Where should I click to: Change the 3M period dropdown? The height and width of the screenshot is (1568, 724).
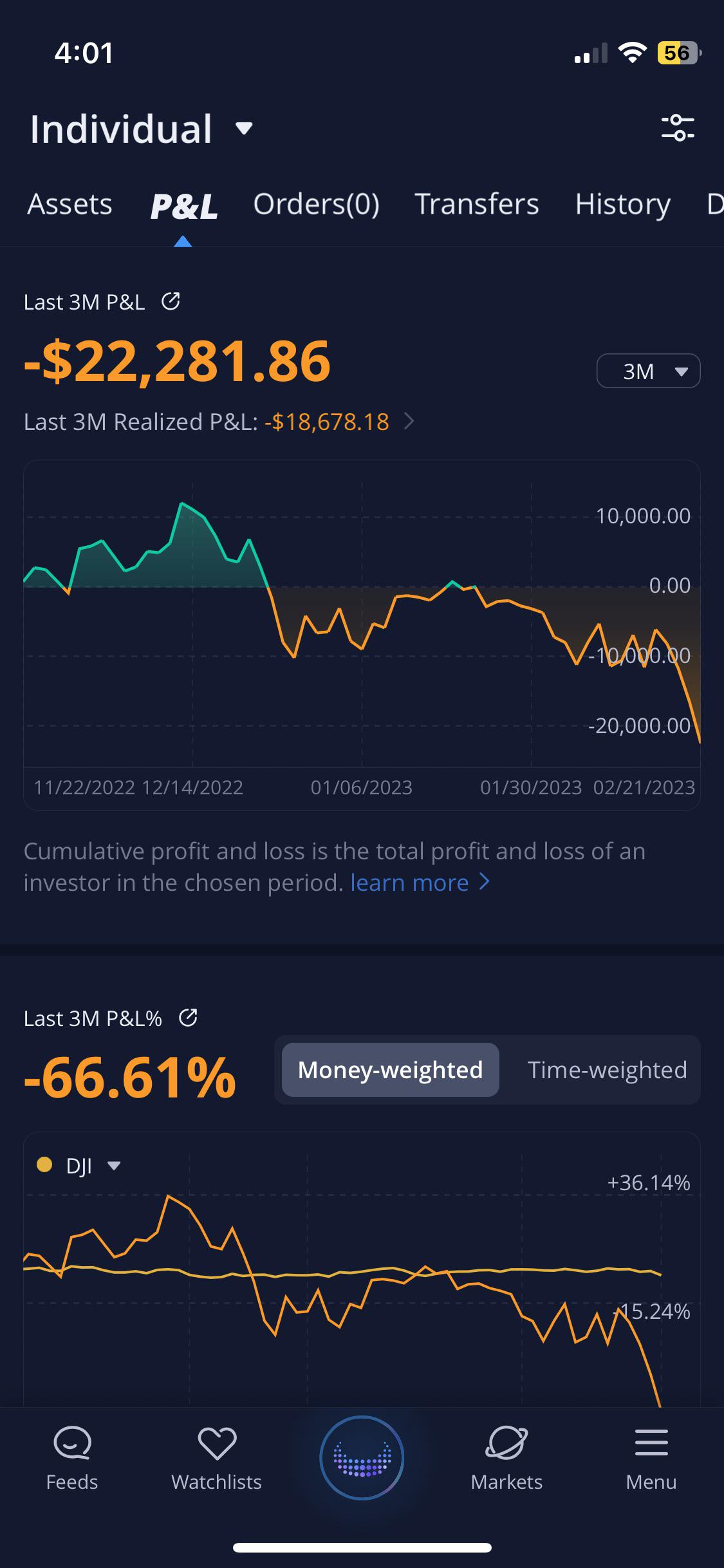(x=648, y=371)
